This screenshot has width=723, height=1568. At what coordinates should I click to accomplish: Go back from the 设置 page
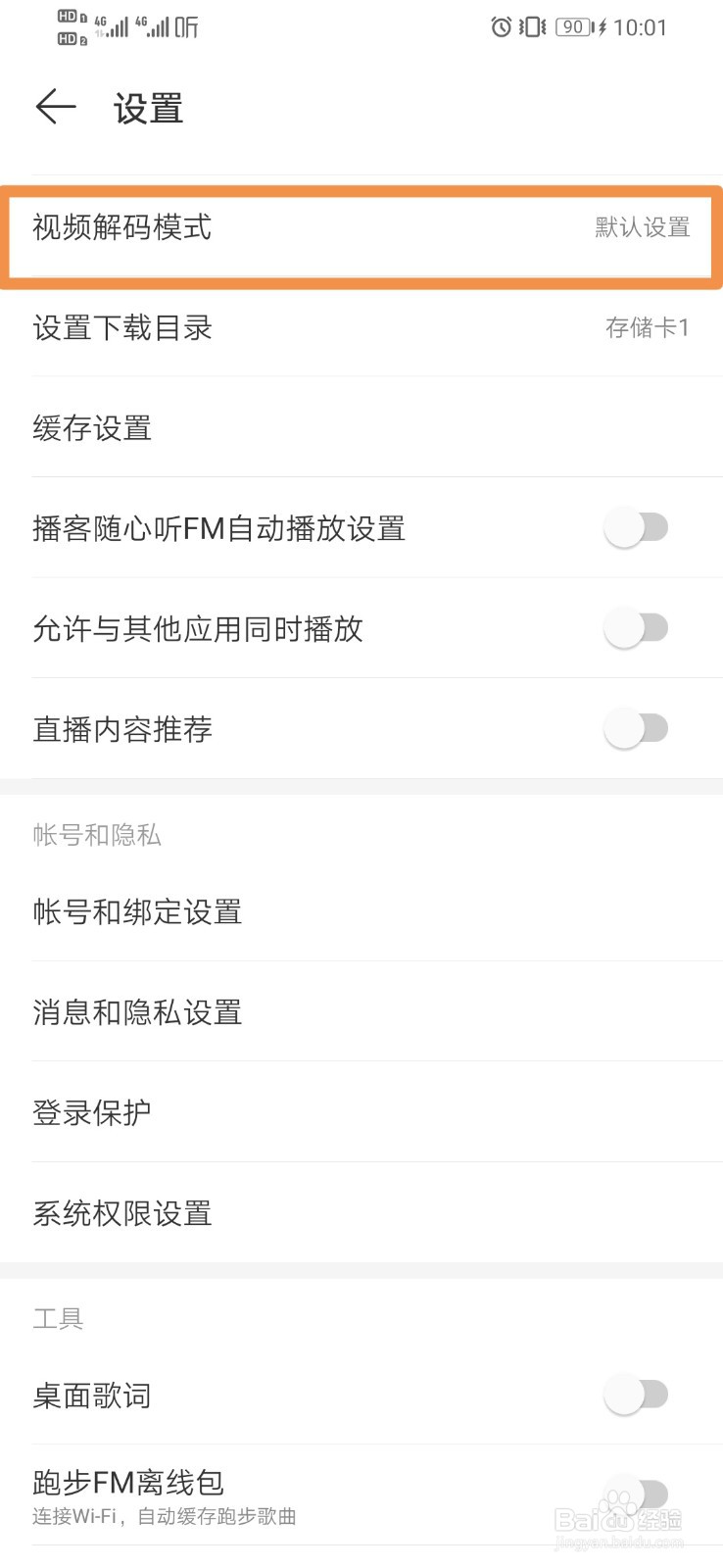point(56,107)
